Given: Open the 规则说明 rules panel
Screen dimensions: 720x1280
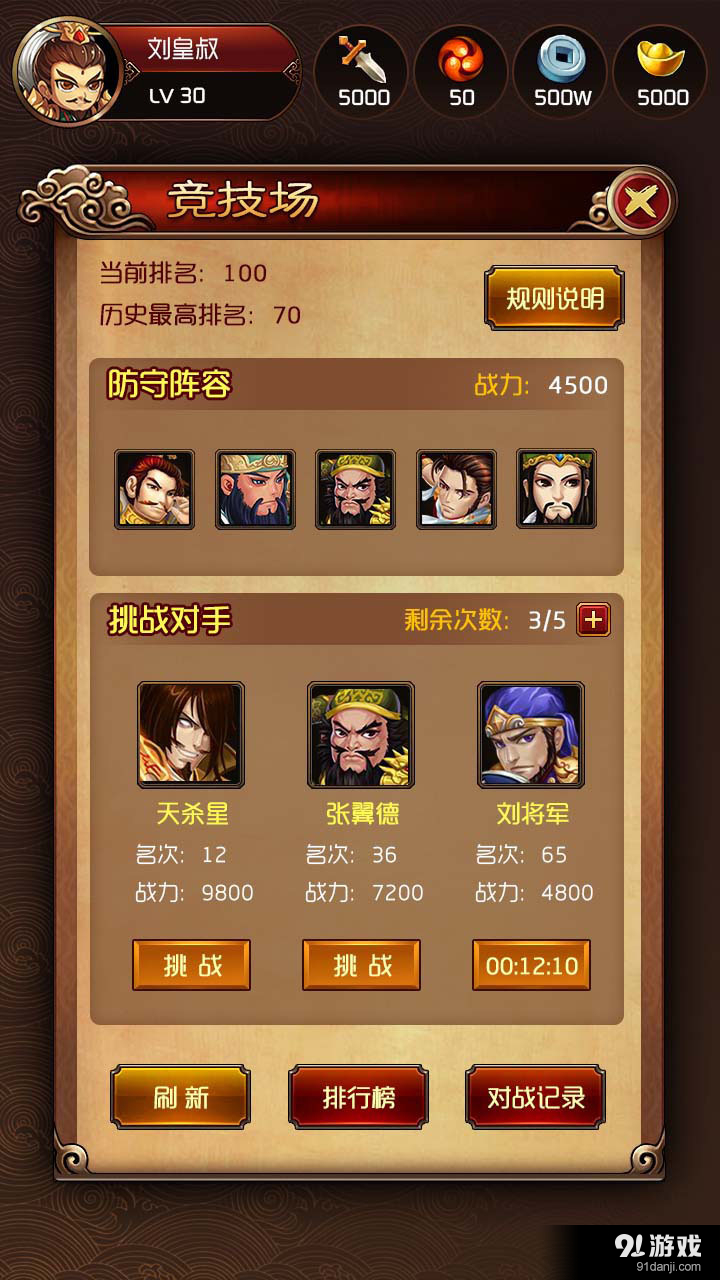Looking at the screenshot, I should point(554,297).
